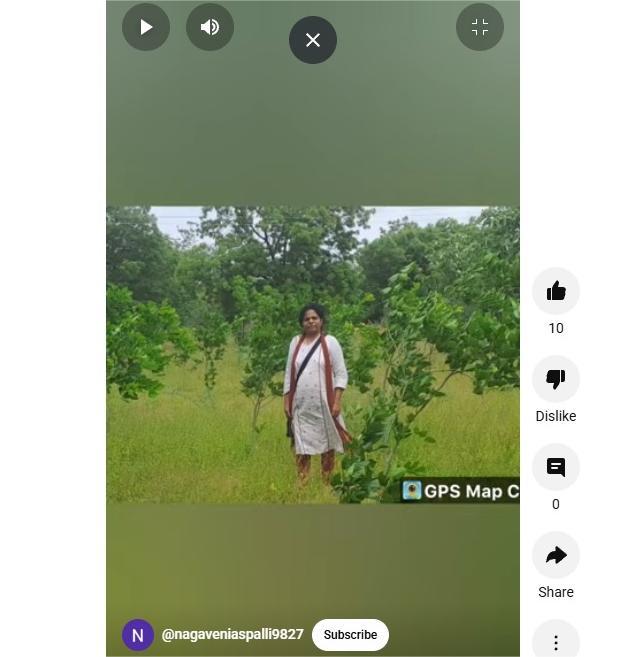Play the Shorts video
The width and height of the screenshot is (627, 657).
tap(146, 27)
